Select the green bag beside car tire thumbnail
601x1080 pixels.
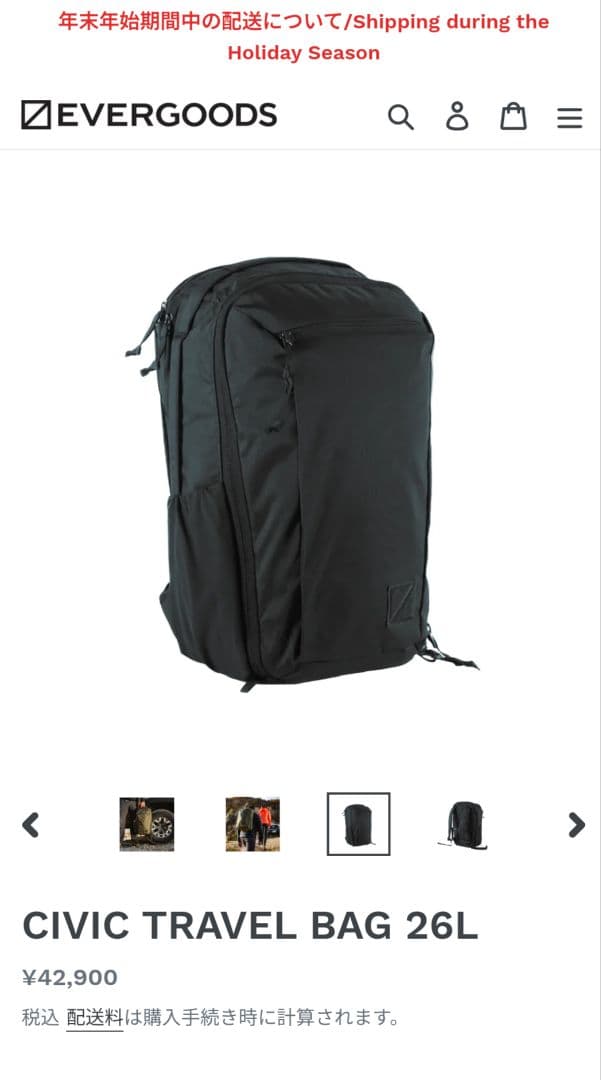pos(147,824)
